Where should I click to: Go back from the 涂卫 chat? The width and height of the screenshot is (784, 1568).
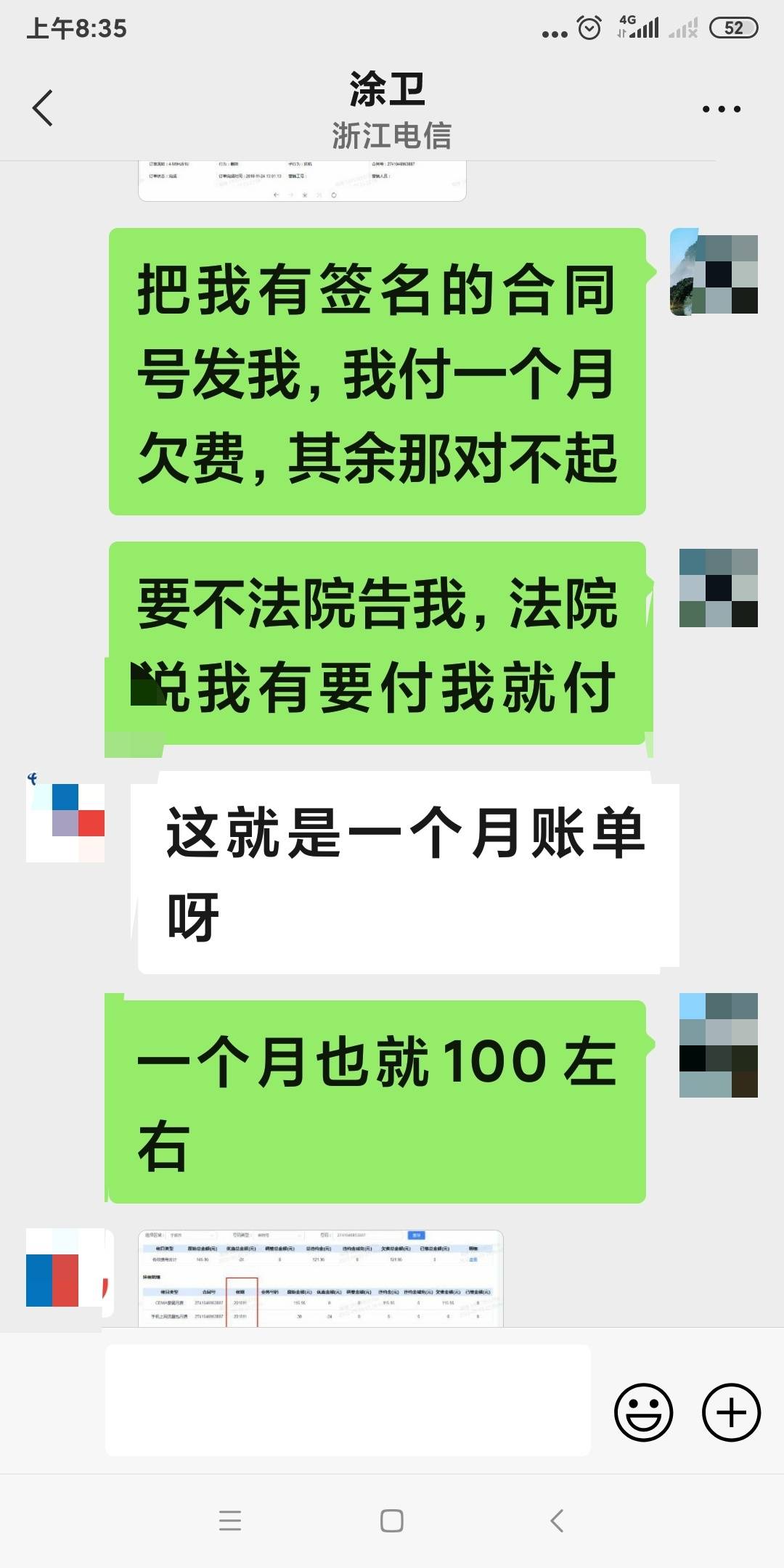point(43,108)
